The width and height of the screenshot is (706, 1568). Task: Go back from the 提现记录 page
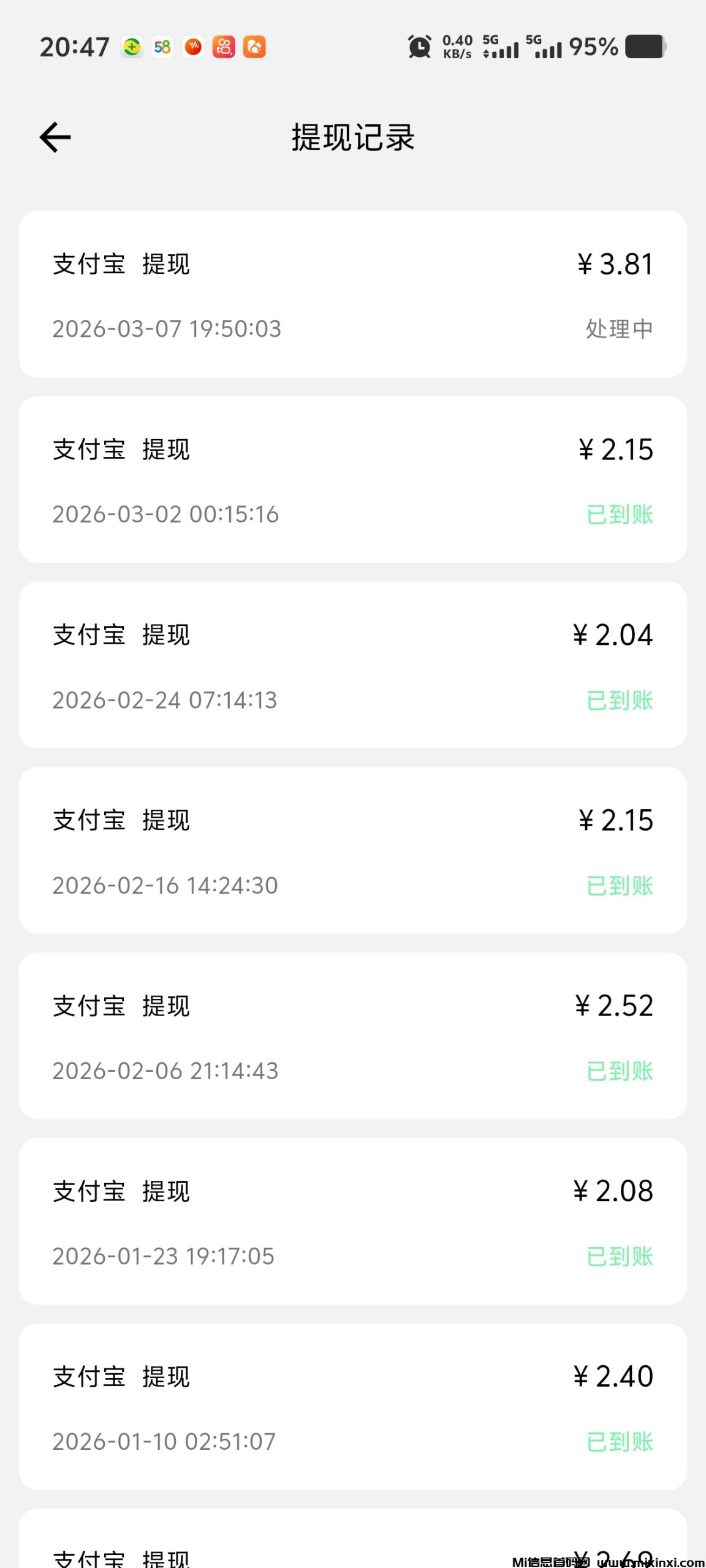click(55, 137)
